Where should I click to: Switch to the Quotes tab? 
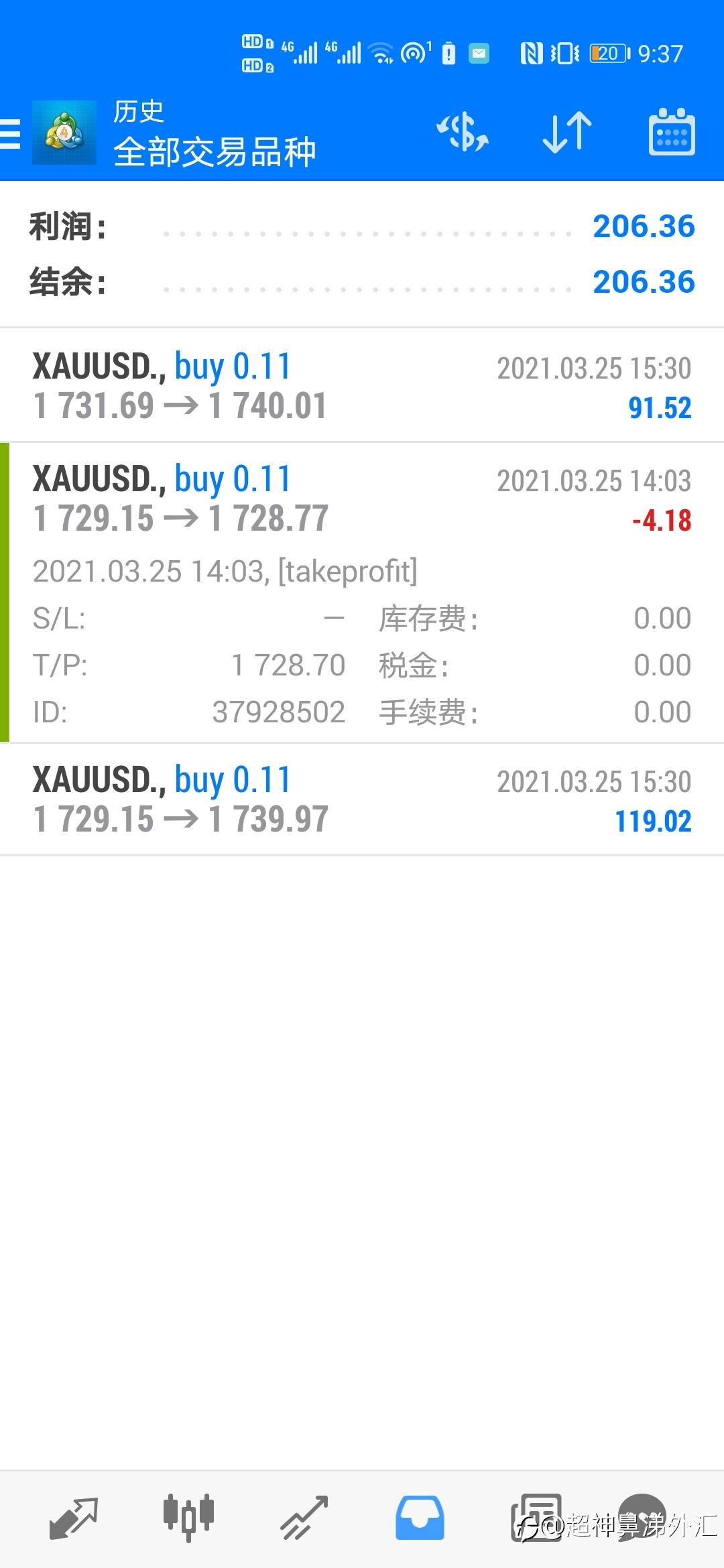(74, 1518)
